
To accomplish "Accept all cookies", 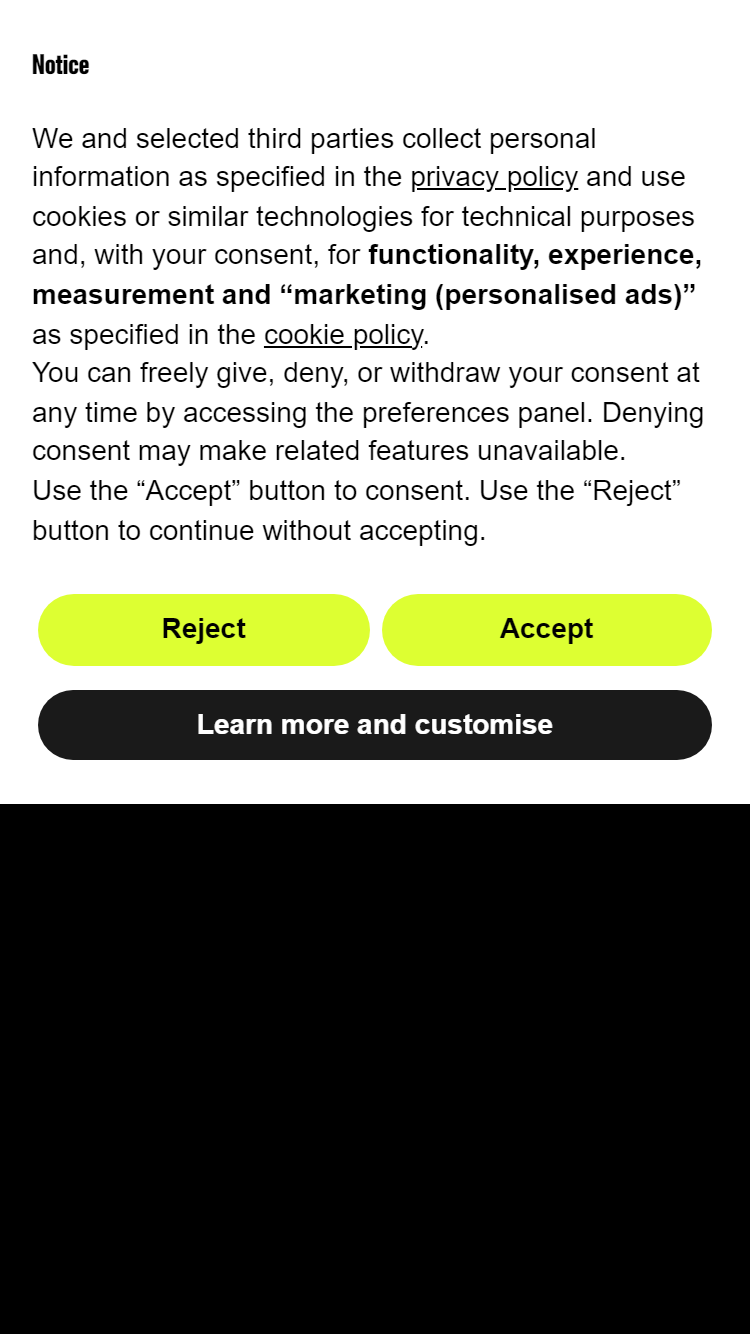I will click(547, 629).
